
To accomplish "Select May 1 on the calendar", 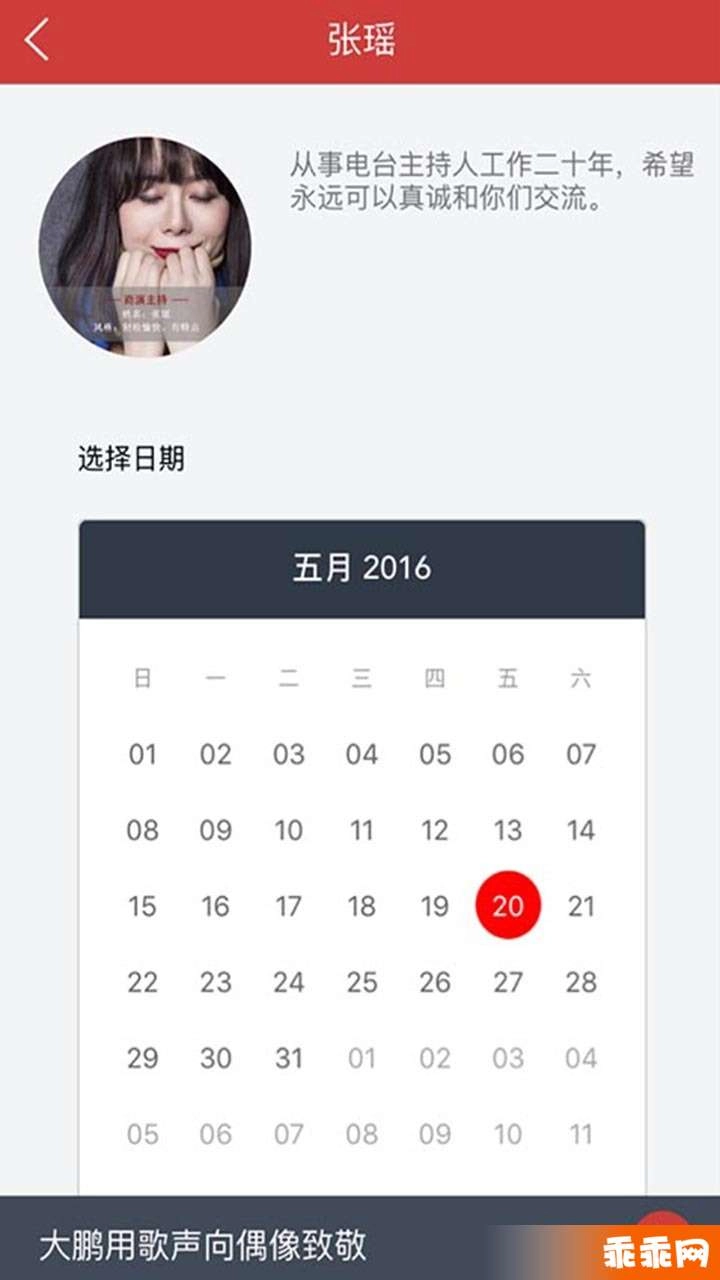I will click(143, 755).
